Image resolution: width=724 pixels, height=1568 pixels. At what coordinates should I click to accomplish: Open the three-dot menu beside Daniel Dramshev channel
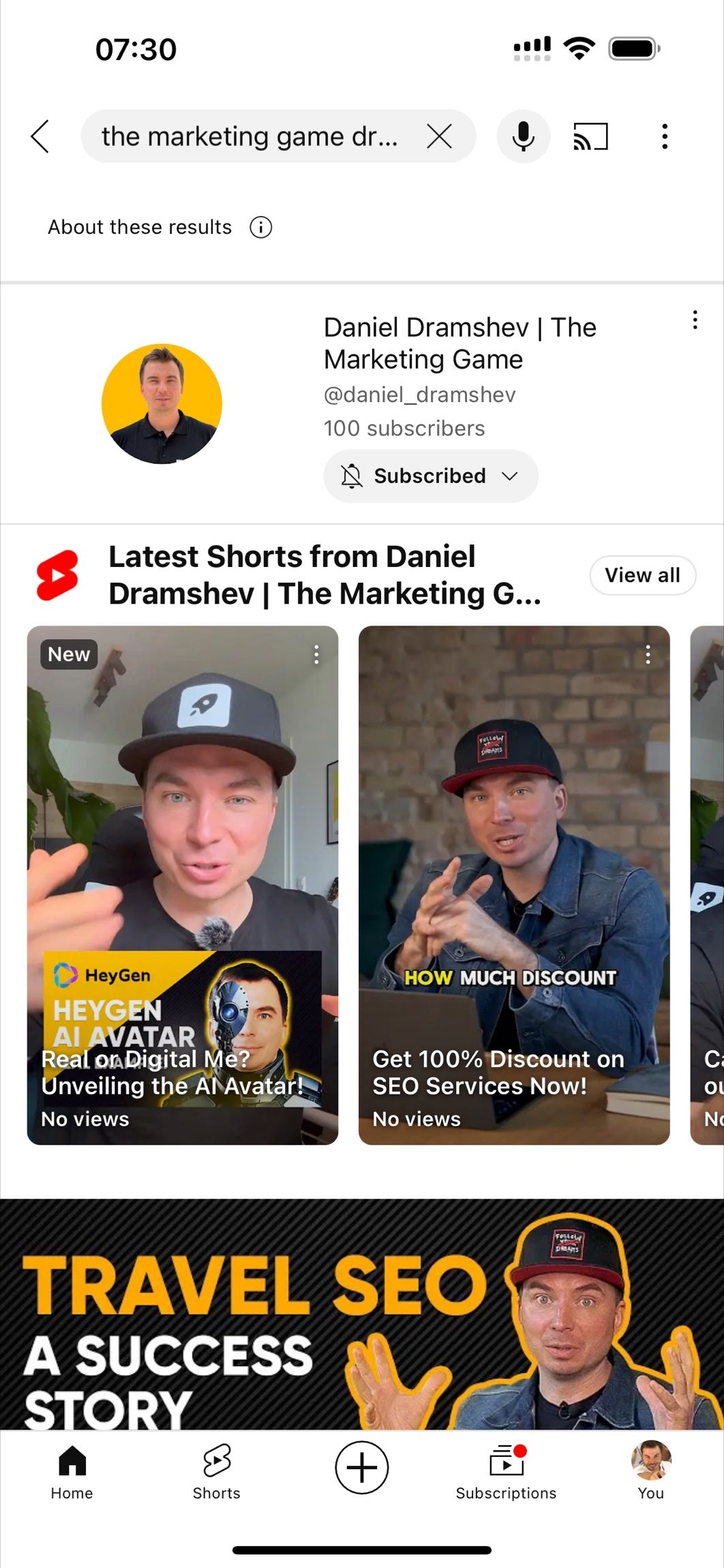point(695,319)
